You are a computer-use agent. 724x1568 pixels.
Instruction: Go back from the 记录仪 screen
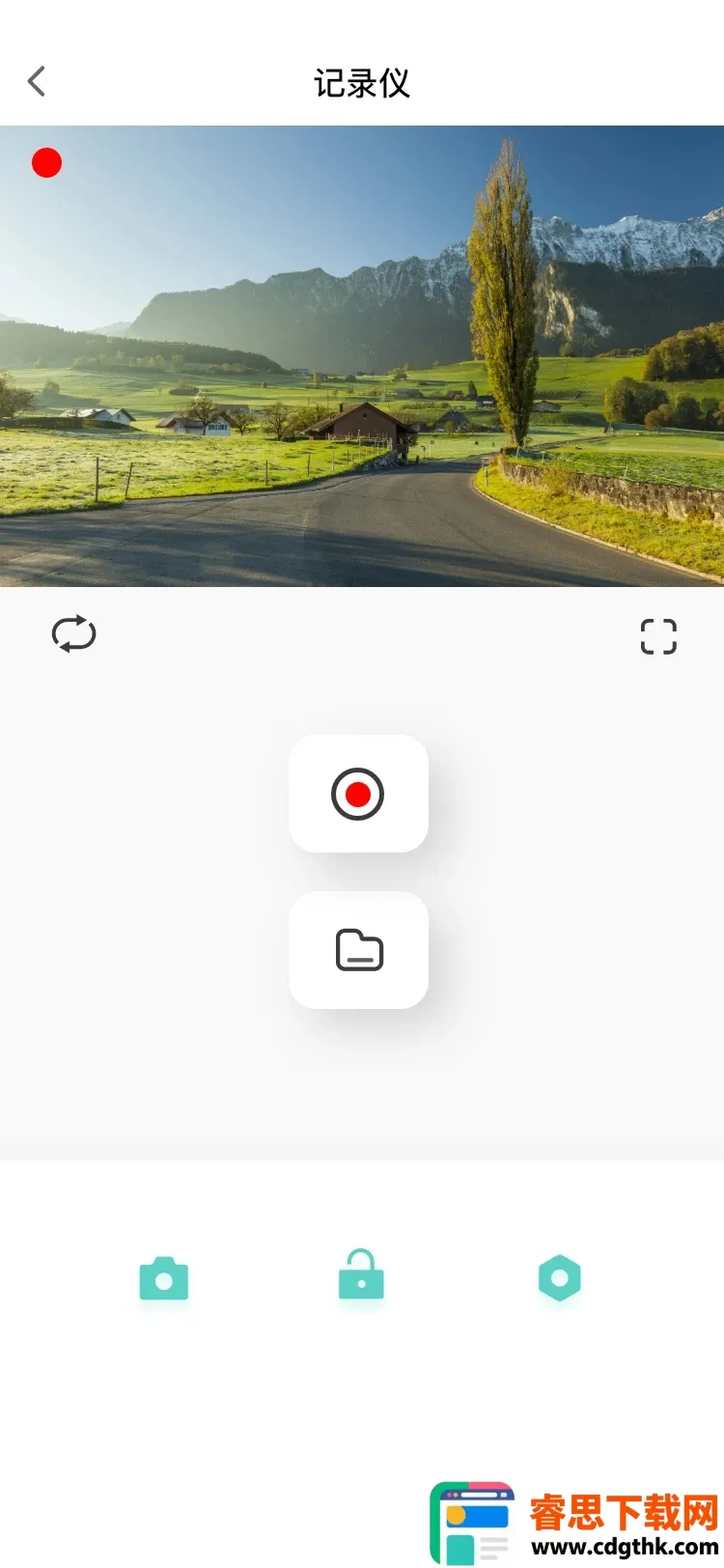point(37,82)
